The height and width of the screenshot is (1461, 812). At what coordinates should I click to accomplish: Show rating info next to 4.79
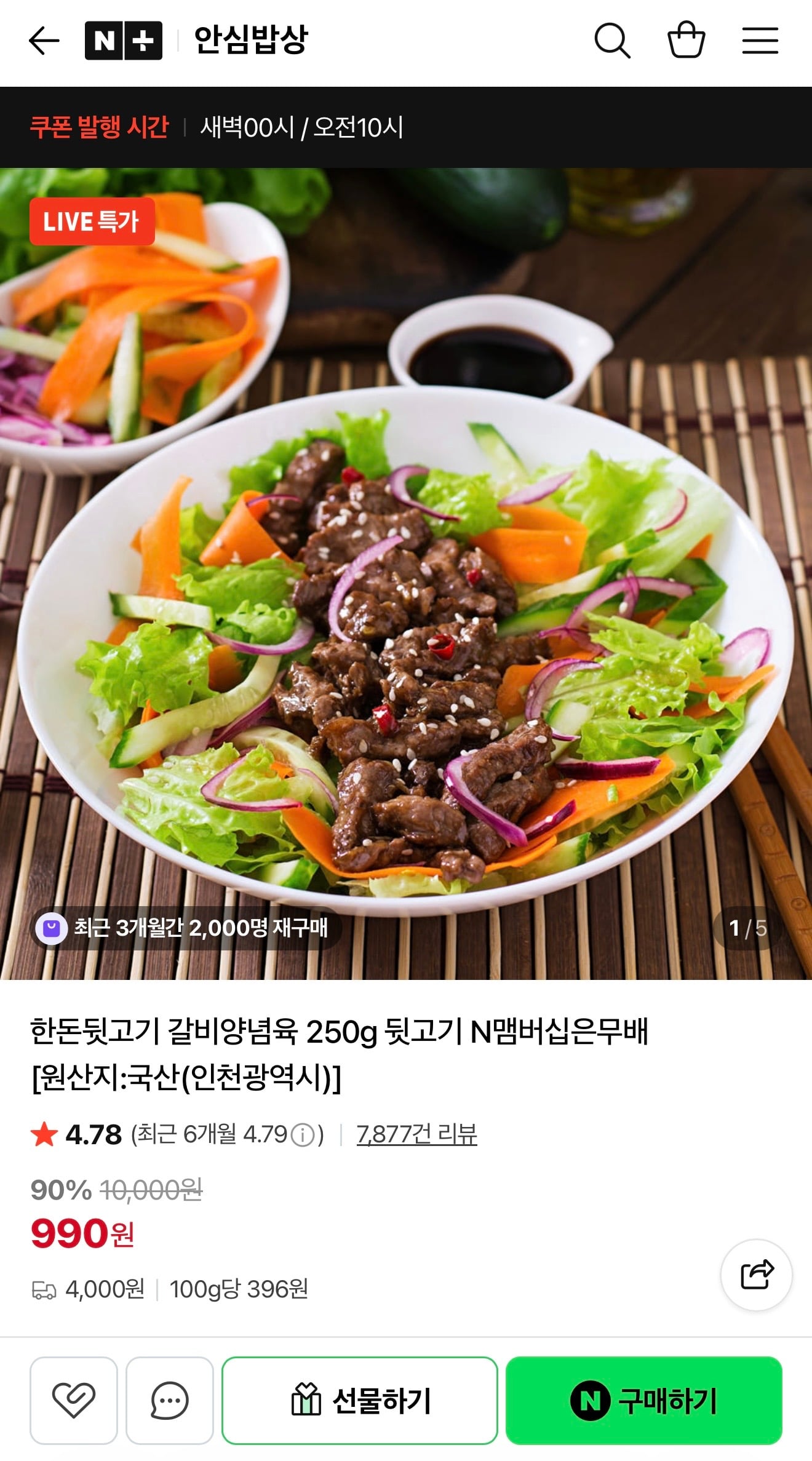point(302,1134)
